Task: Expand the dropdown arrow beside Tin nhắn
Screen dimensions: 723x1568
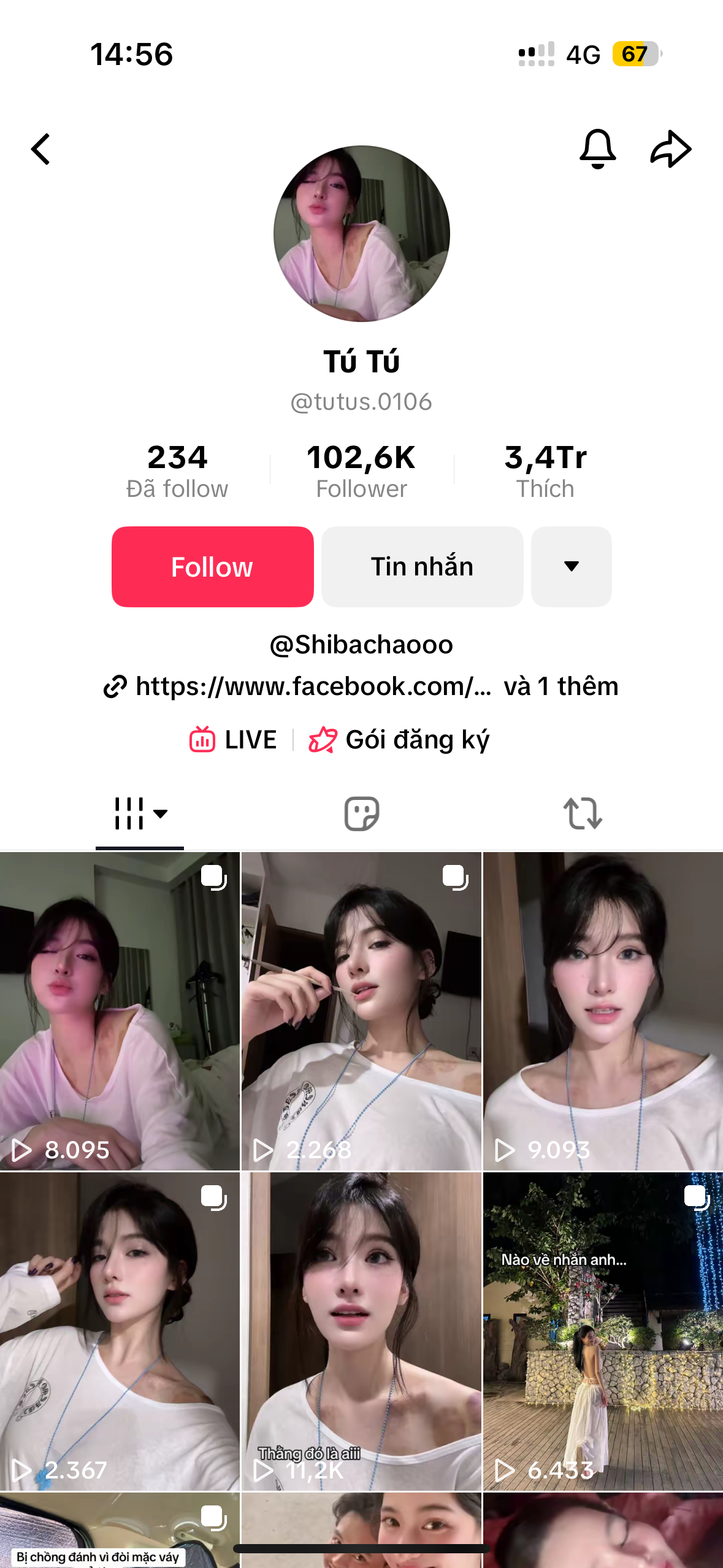Action: (x=571, y=566)
